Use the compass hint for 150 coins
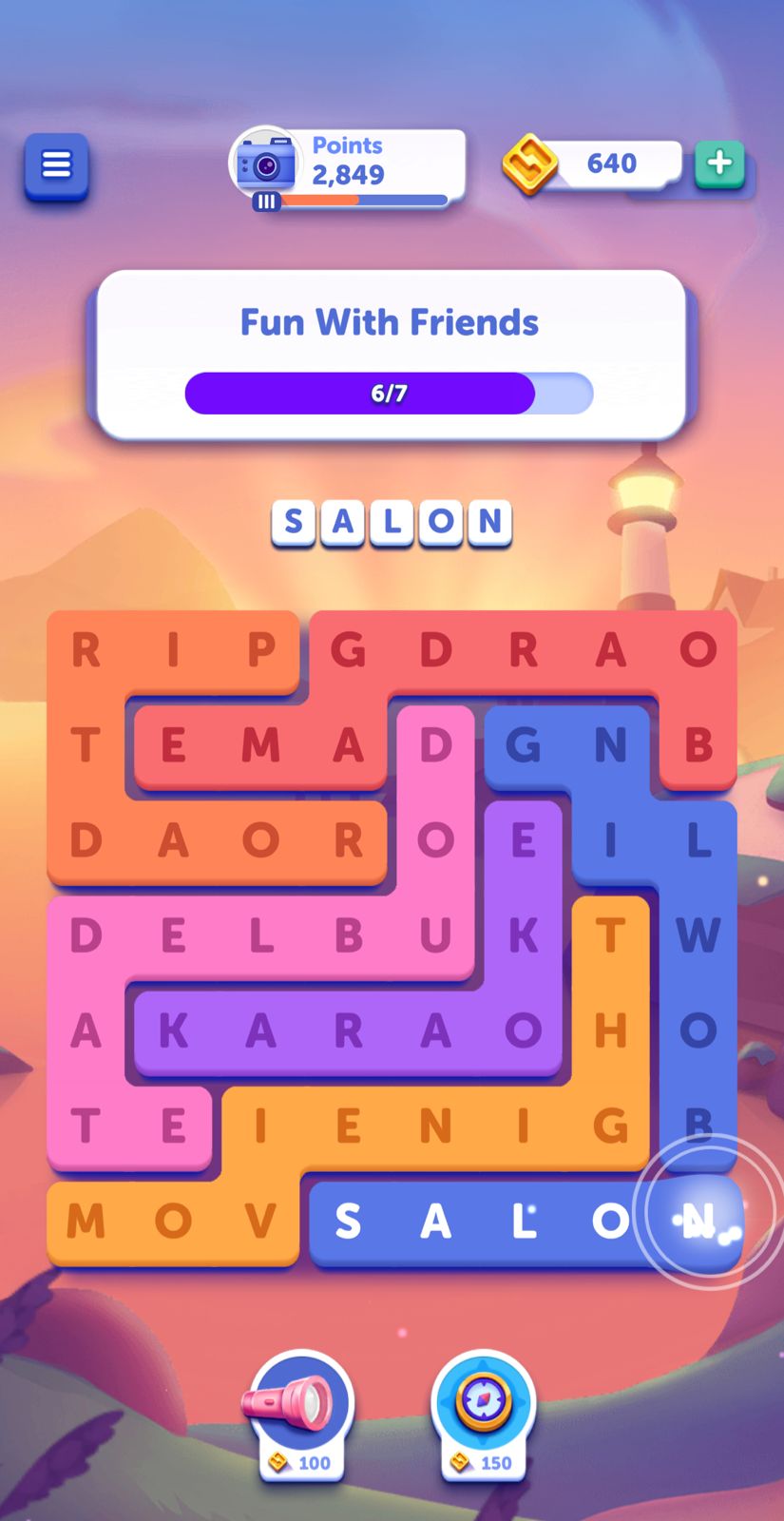 (x=483, y=1409)
